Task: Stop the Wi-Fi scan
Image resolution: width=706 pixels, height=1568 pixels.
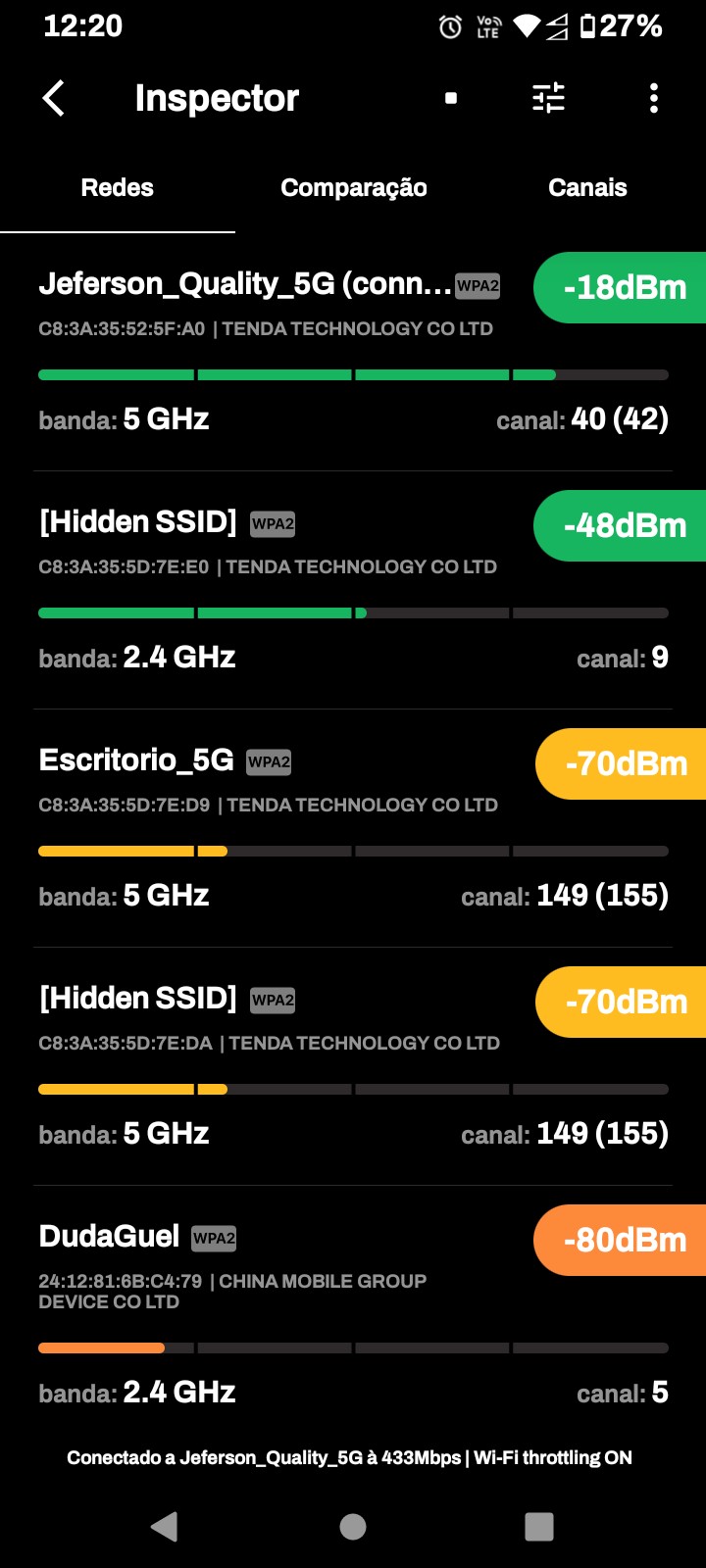Action: pos(451,98)
